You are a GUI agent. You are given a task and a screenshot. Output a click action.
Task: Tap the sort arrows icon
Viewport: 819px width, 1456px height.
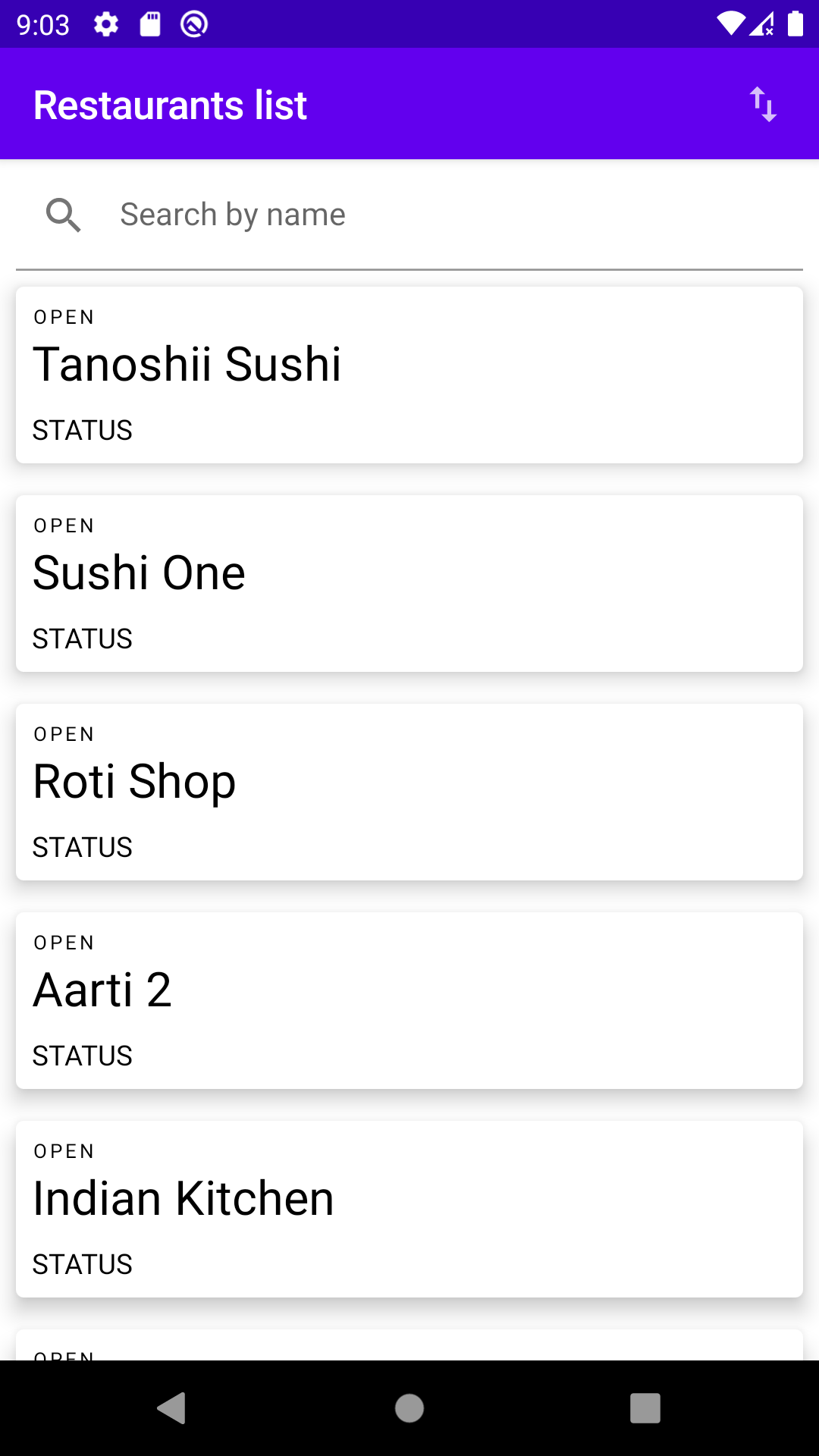pos(763,105)
